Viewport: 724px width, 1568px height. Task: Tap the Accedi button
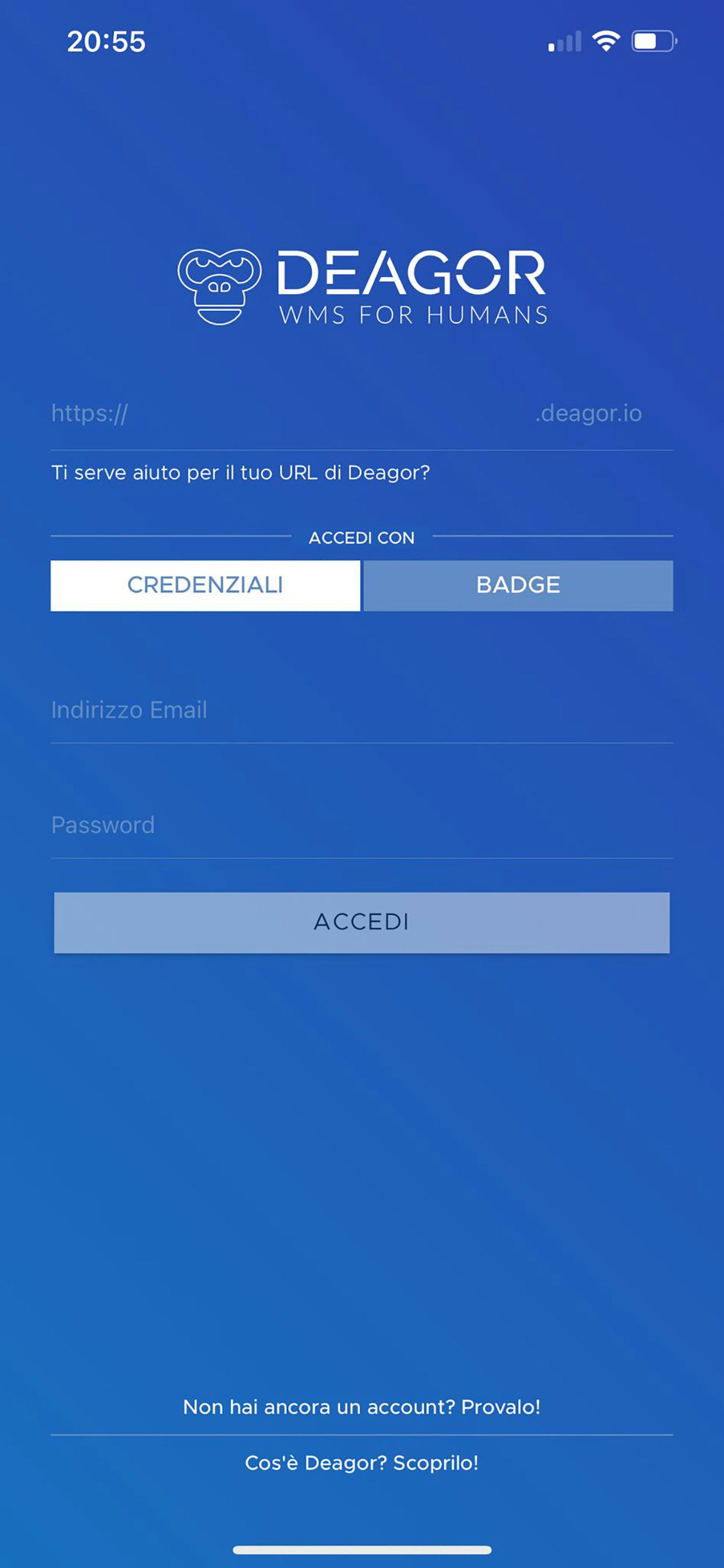[361, 922]
